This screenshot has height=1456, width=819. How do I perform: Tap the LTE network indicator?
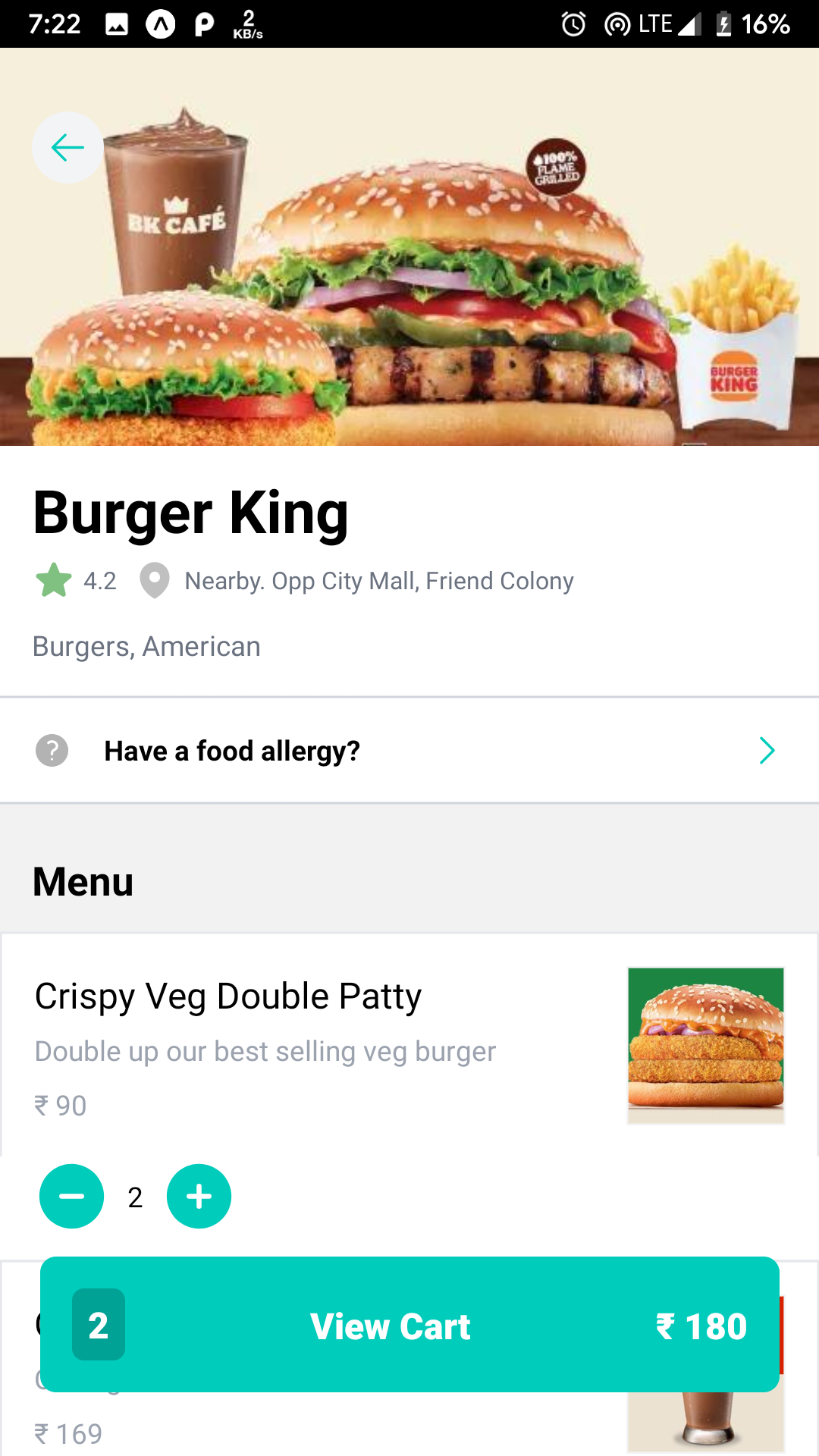(x=654, y=23)
